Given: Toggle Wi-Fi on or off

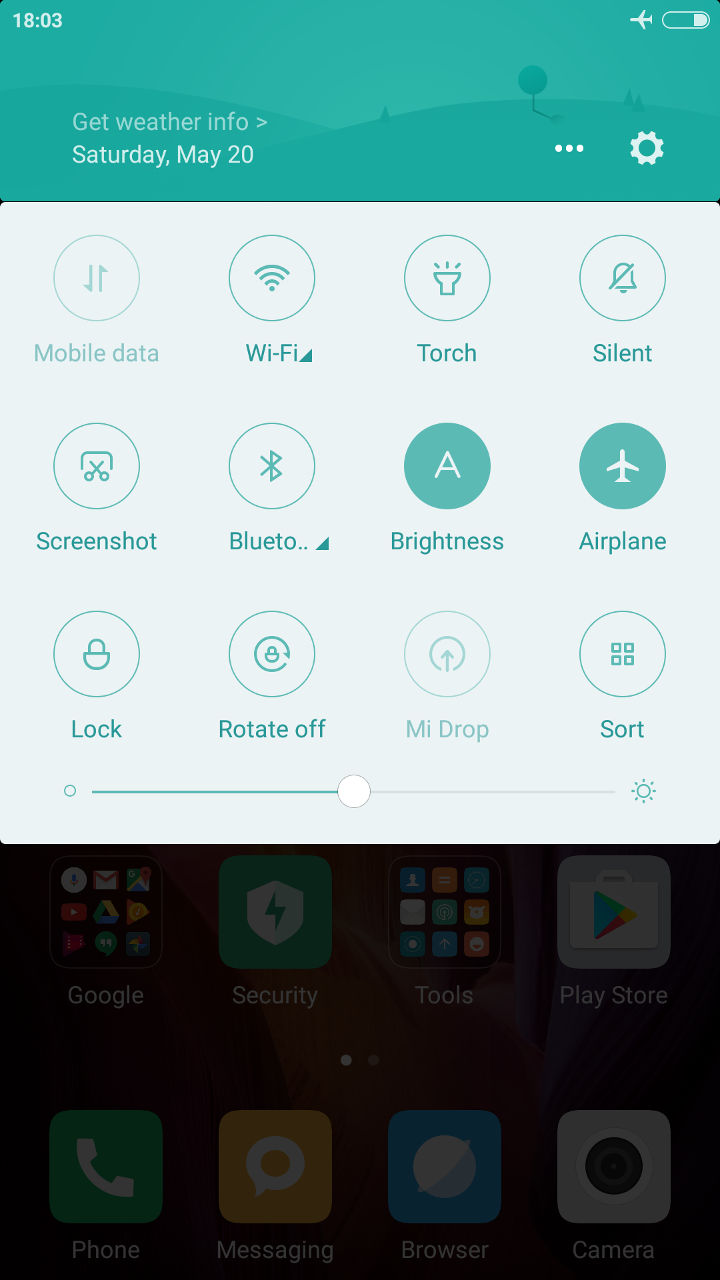Looking at the screenshot, I should pyautogui.click(x=272, y=279).
